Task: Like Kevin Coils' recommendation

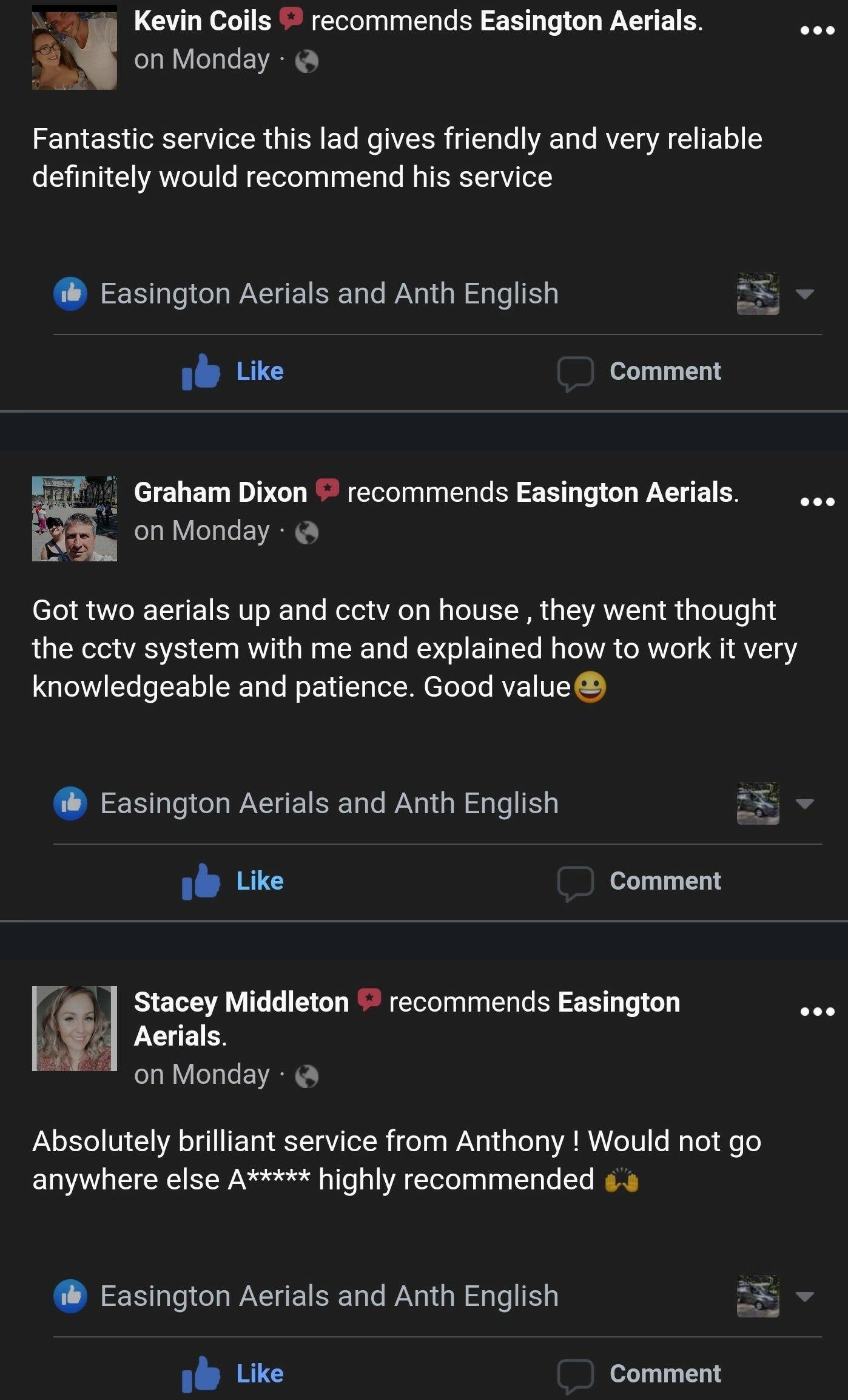Action: tap(233, 371)
